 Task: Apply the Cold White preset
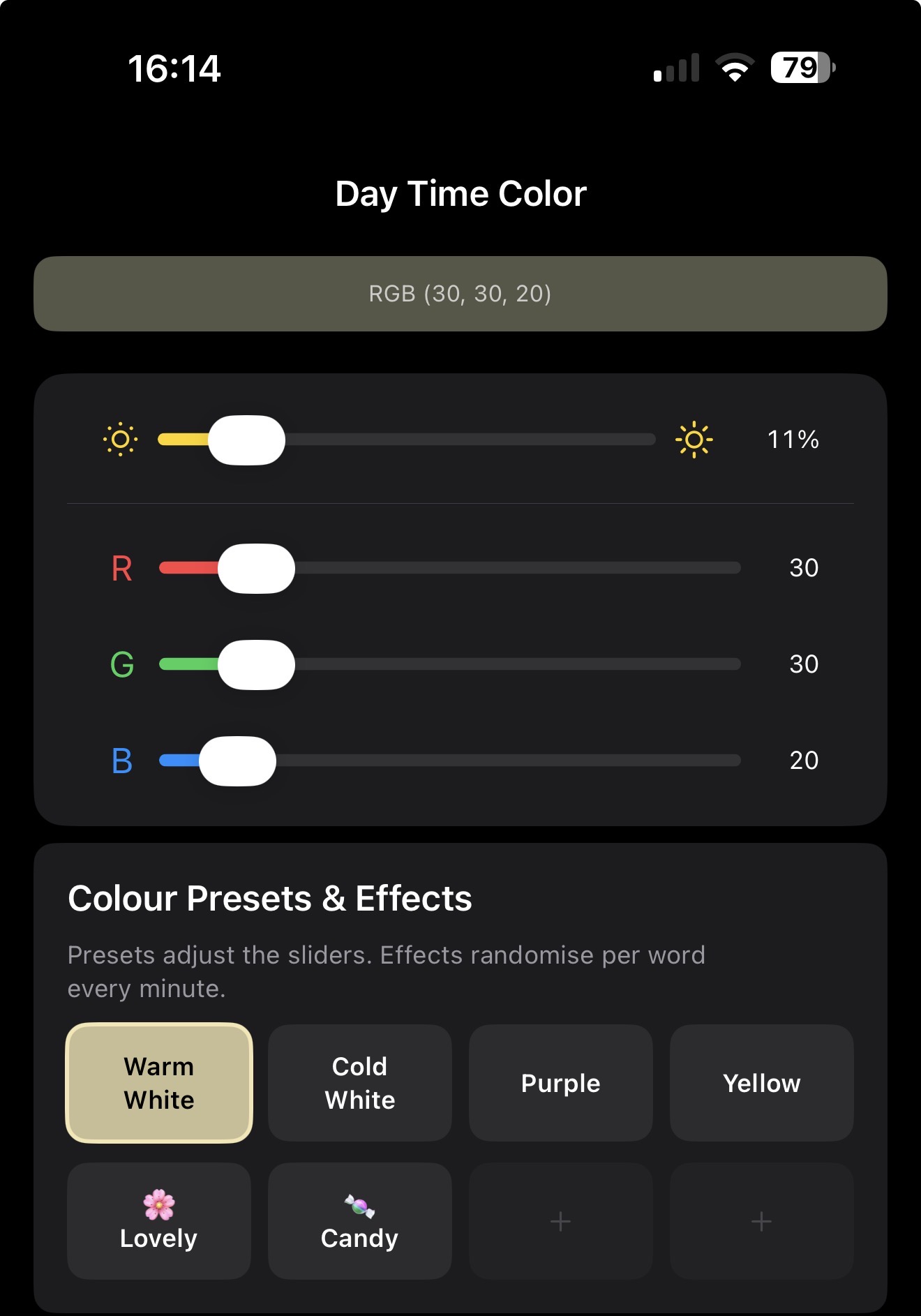[x=360, y=1083]
